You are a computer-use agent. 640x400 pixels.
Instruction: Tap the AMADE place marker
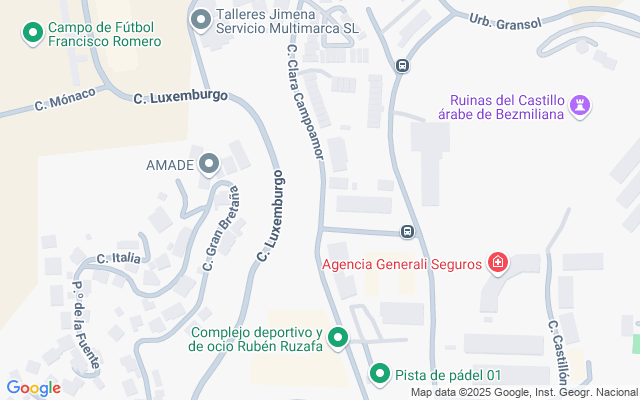209,164
